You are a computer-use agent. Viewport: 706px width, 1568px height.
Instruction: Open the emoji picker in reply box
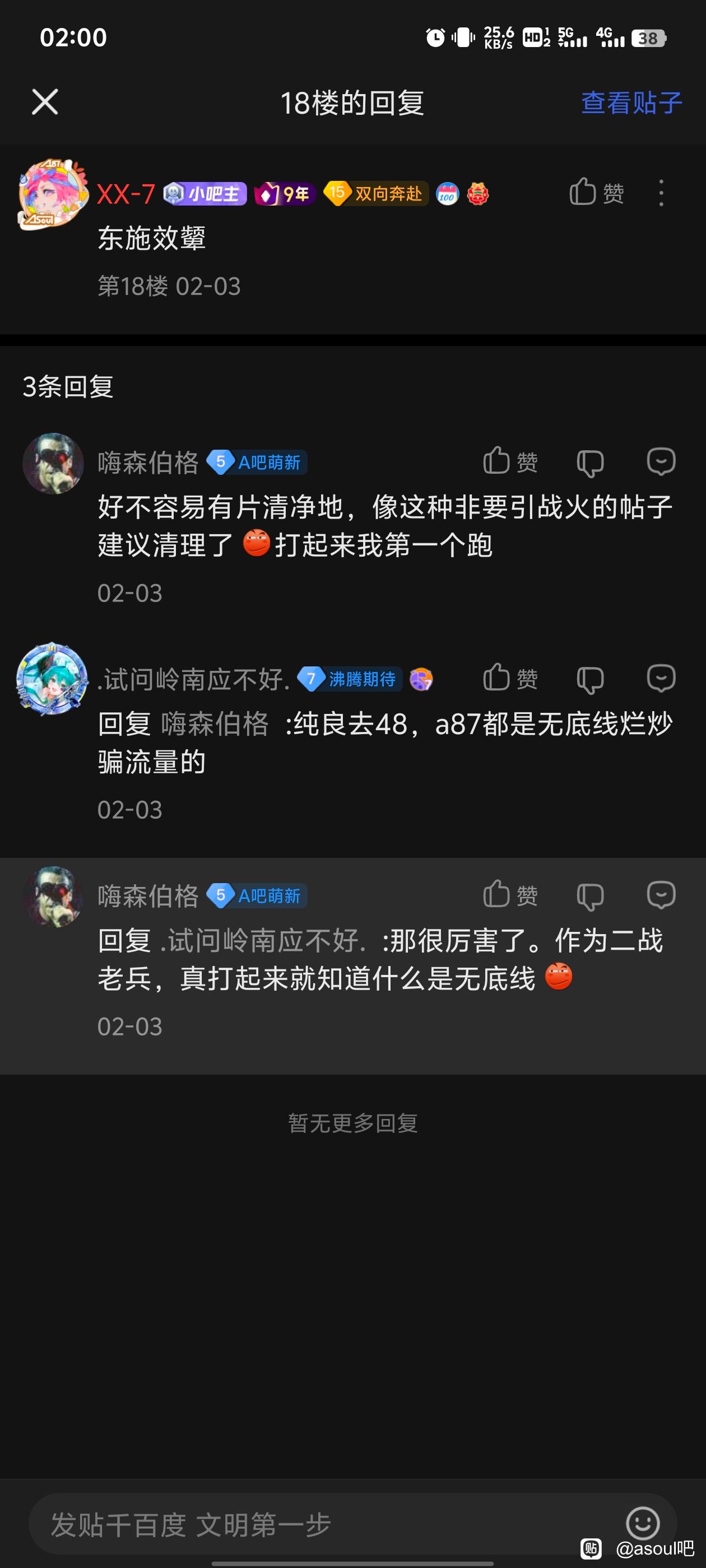pos(642,1523)
